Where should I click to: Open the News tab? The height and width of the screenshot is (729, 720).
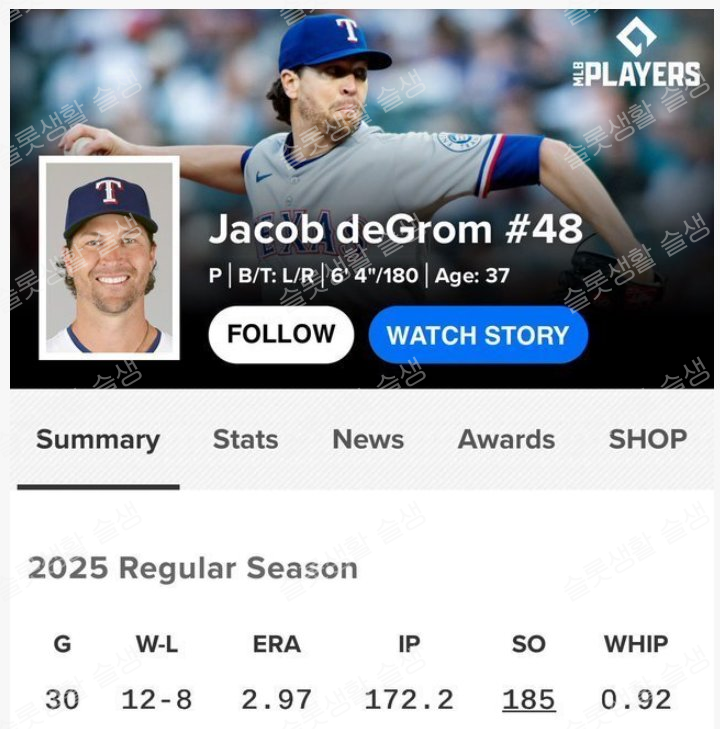point(368,439)
